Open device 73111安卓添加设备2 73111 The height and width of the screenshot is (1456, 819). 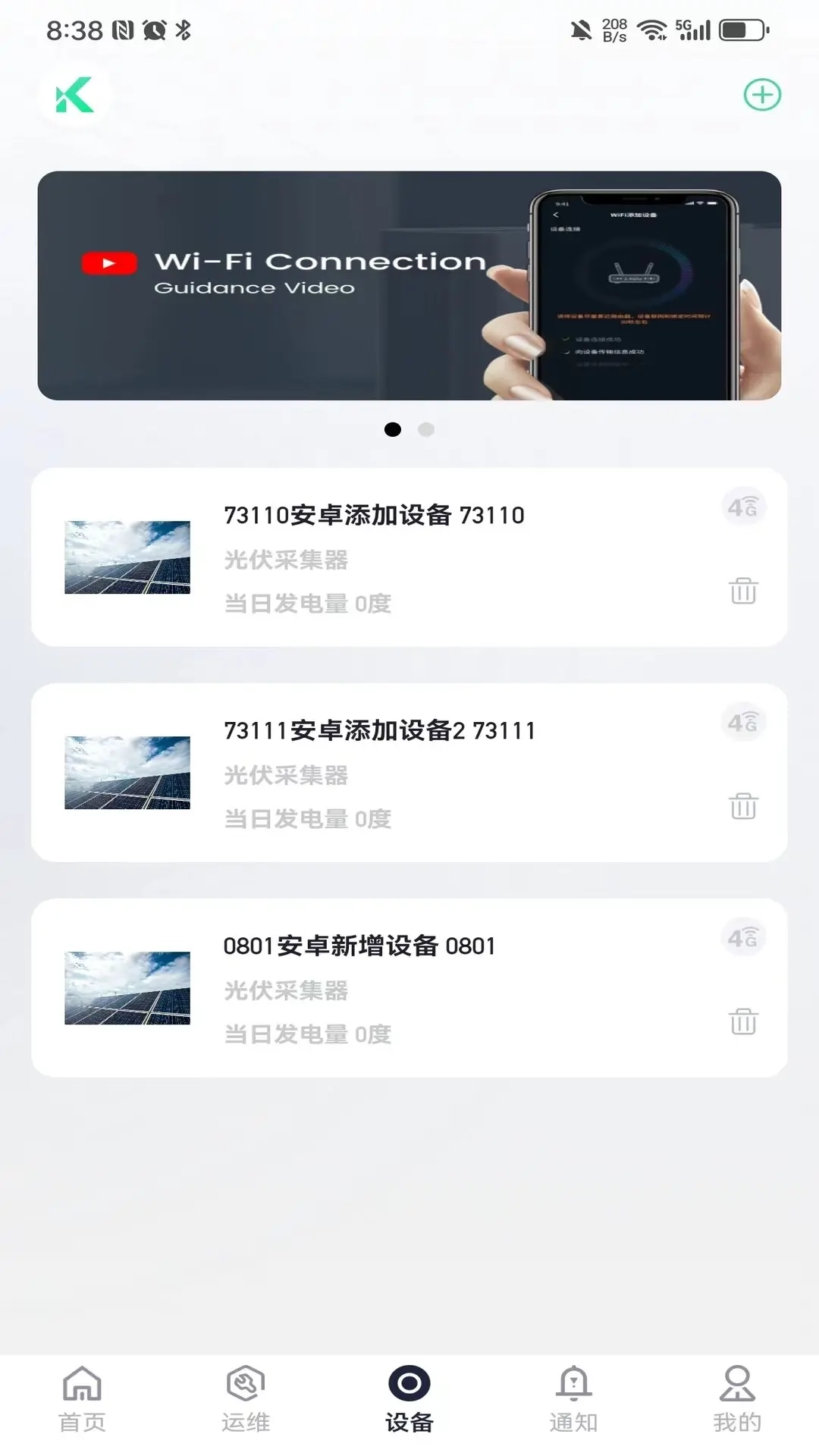pyautogui.click(x=379, y=731)
